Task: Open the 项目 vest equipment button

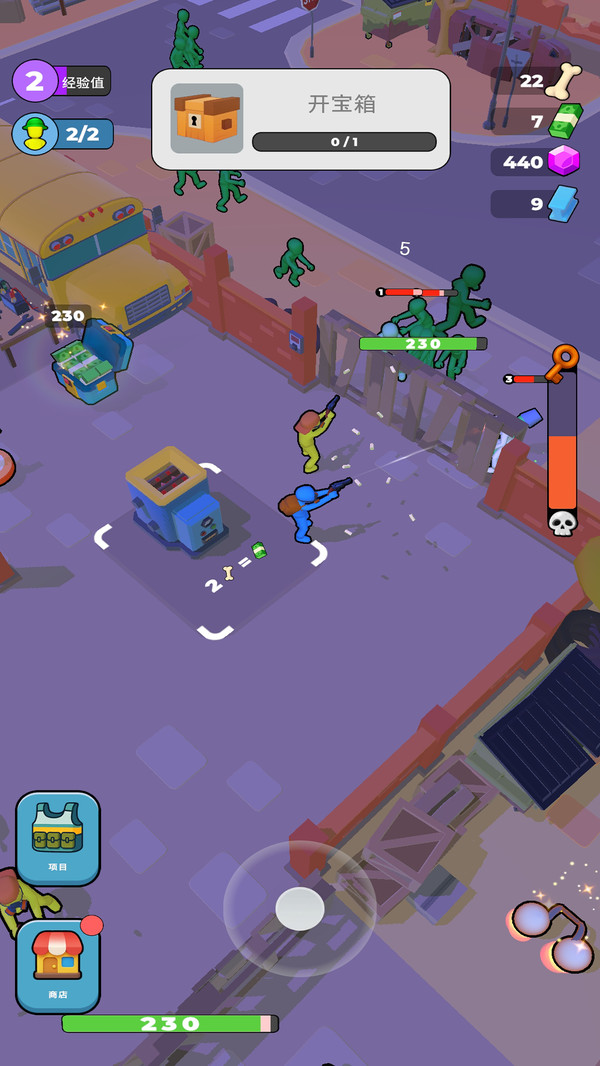Action: (58, 838)
